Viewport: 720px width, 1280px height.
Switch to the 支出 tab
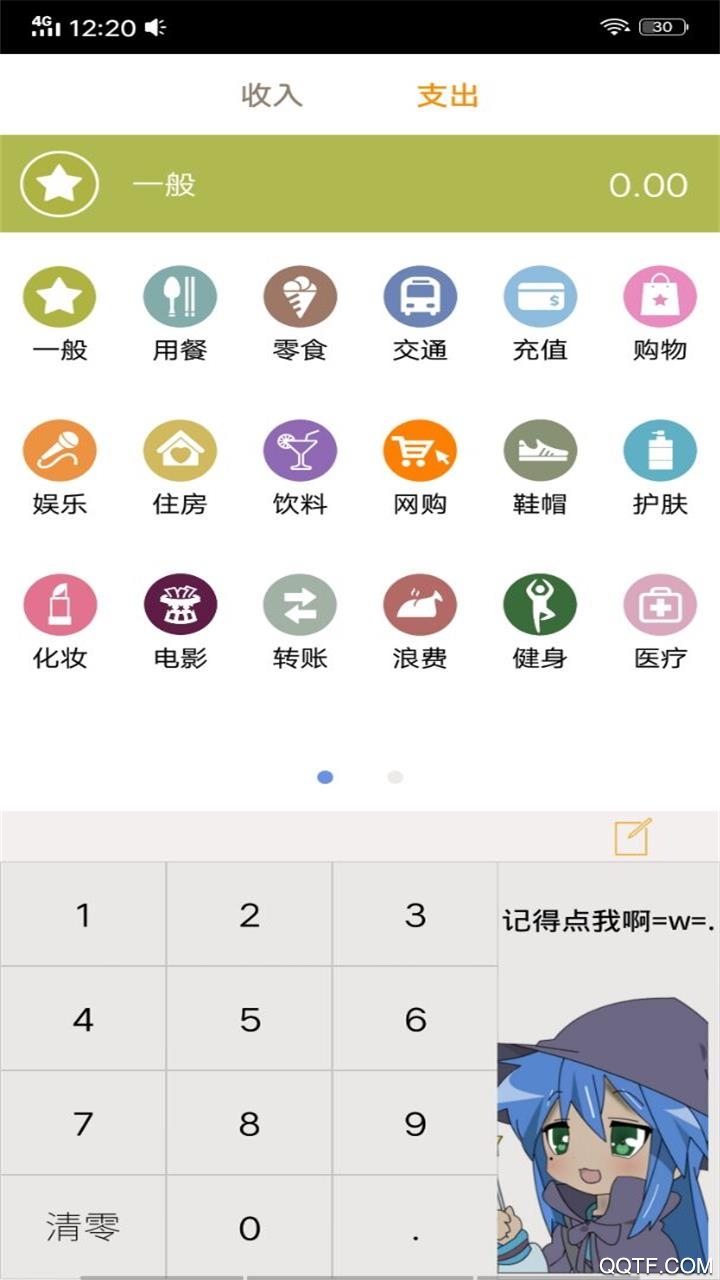pyautogui.click(x=447, y=96)
